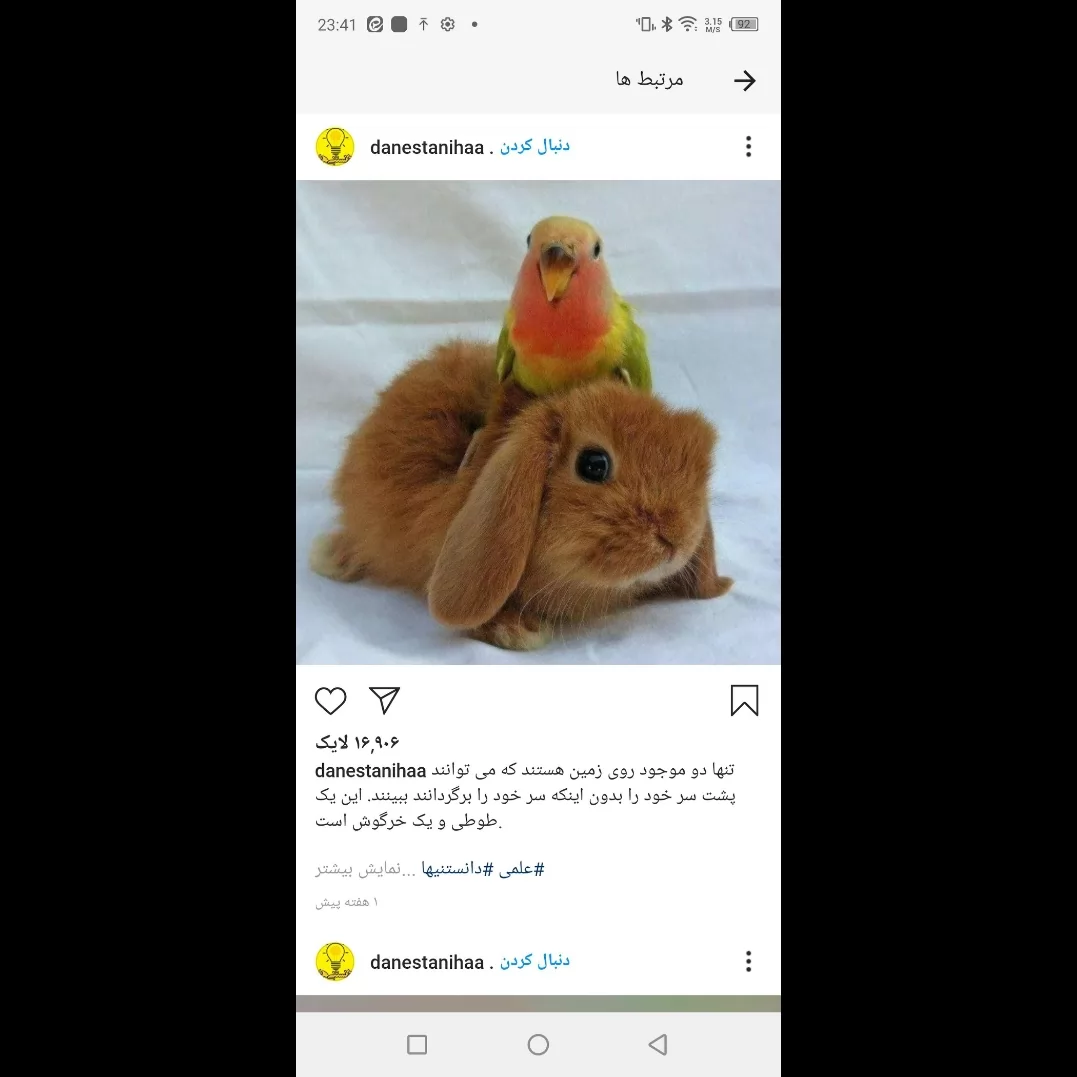Follow danestanihaa via دنبال کردن on rabbit post
Screen dimensions: 1077x1077
tap(534, 146)
